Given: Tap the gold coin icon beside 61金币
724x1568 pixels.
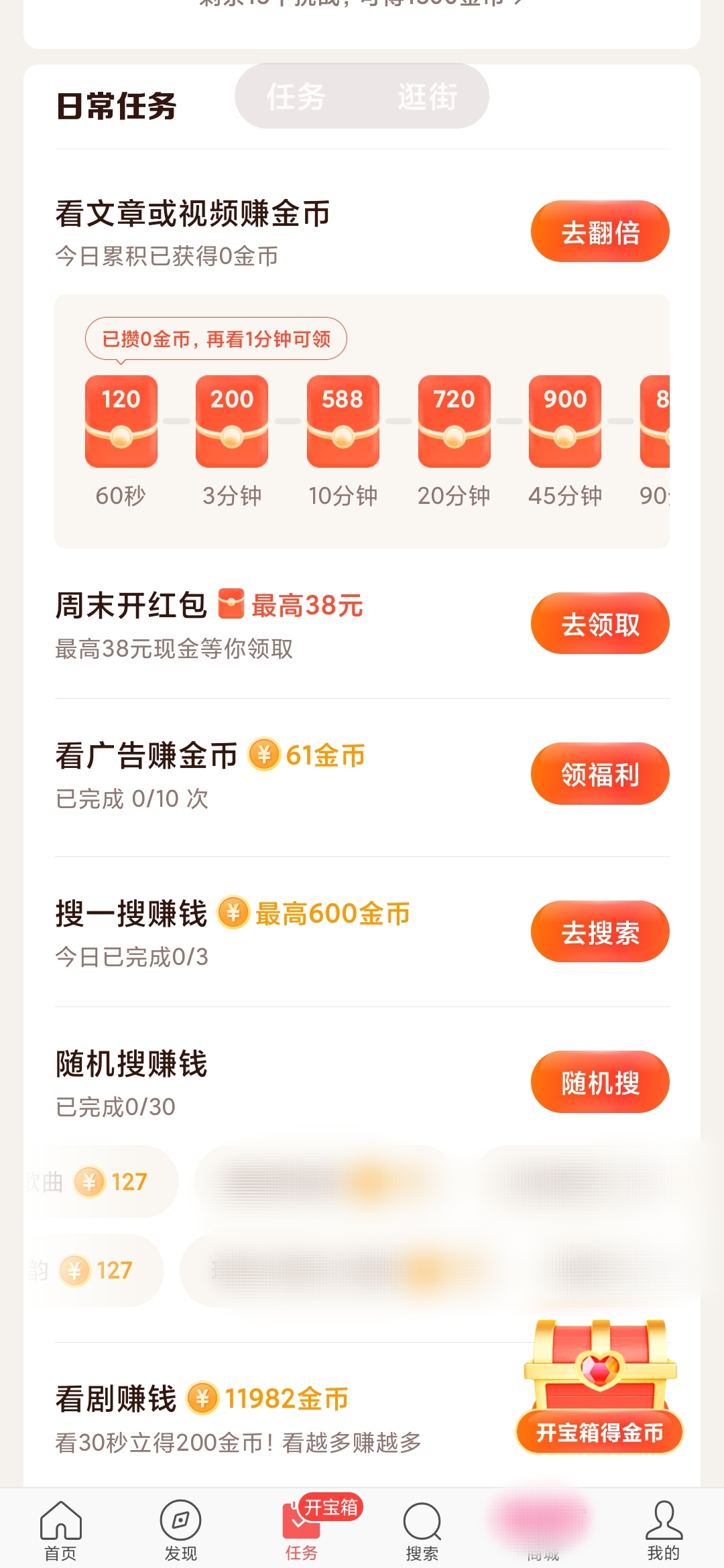Looking at the screenshot, I should pos(265,754).
